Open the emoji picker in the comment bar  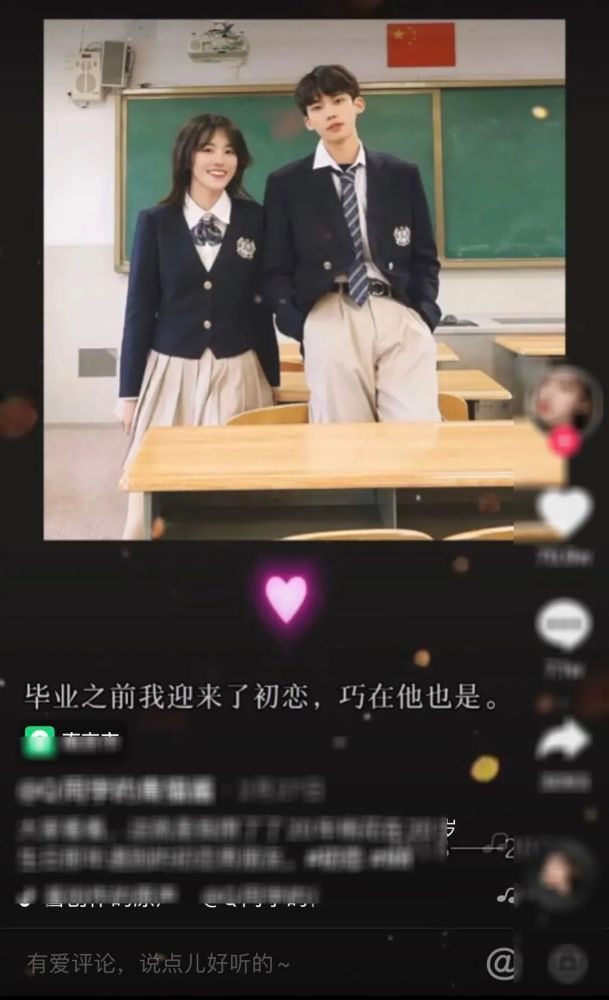[567, 963]
